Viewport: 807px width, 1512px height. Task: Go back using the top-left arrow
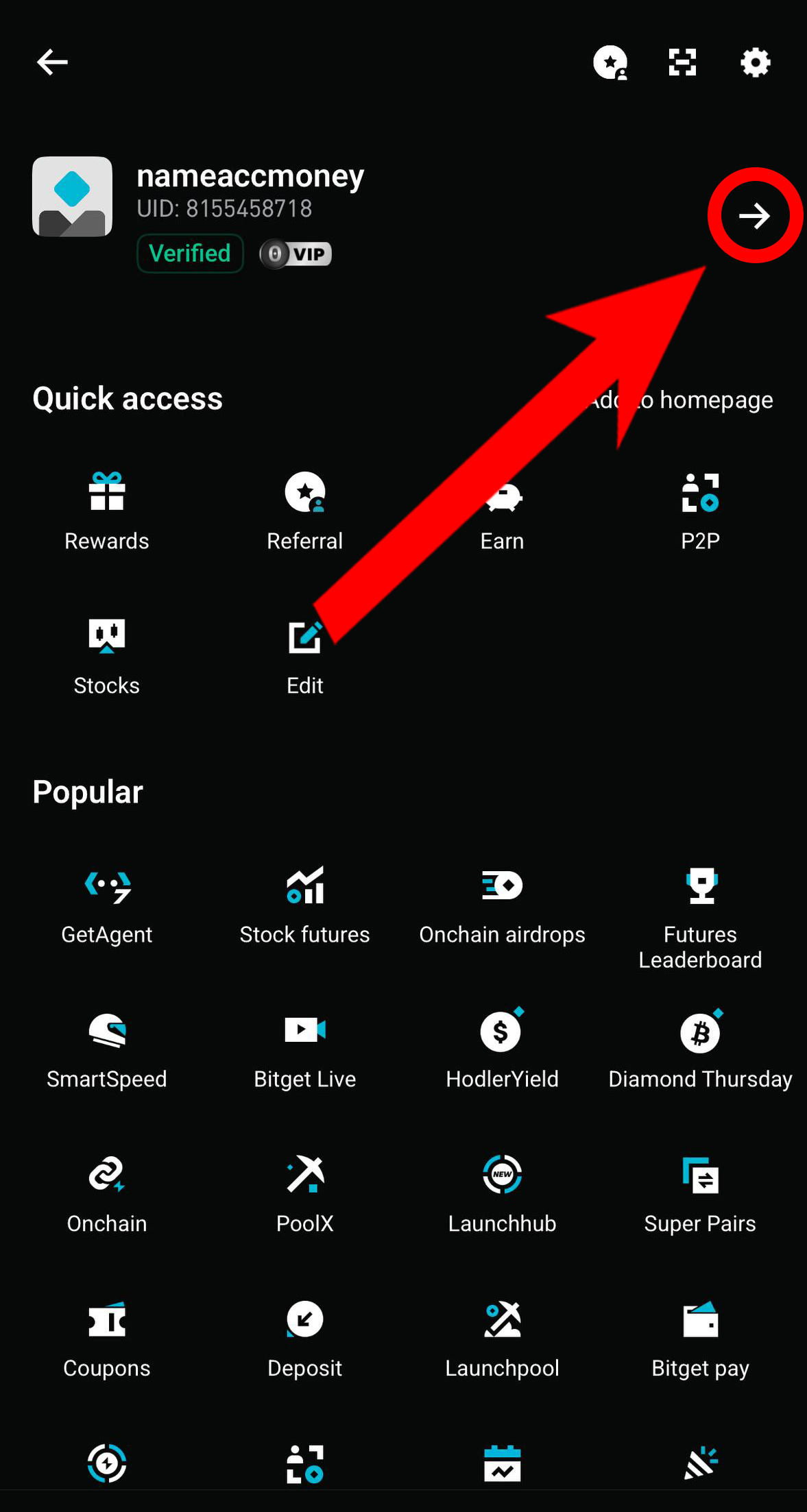click(x=52, y=62)
